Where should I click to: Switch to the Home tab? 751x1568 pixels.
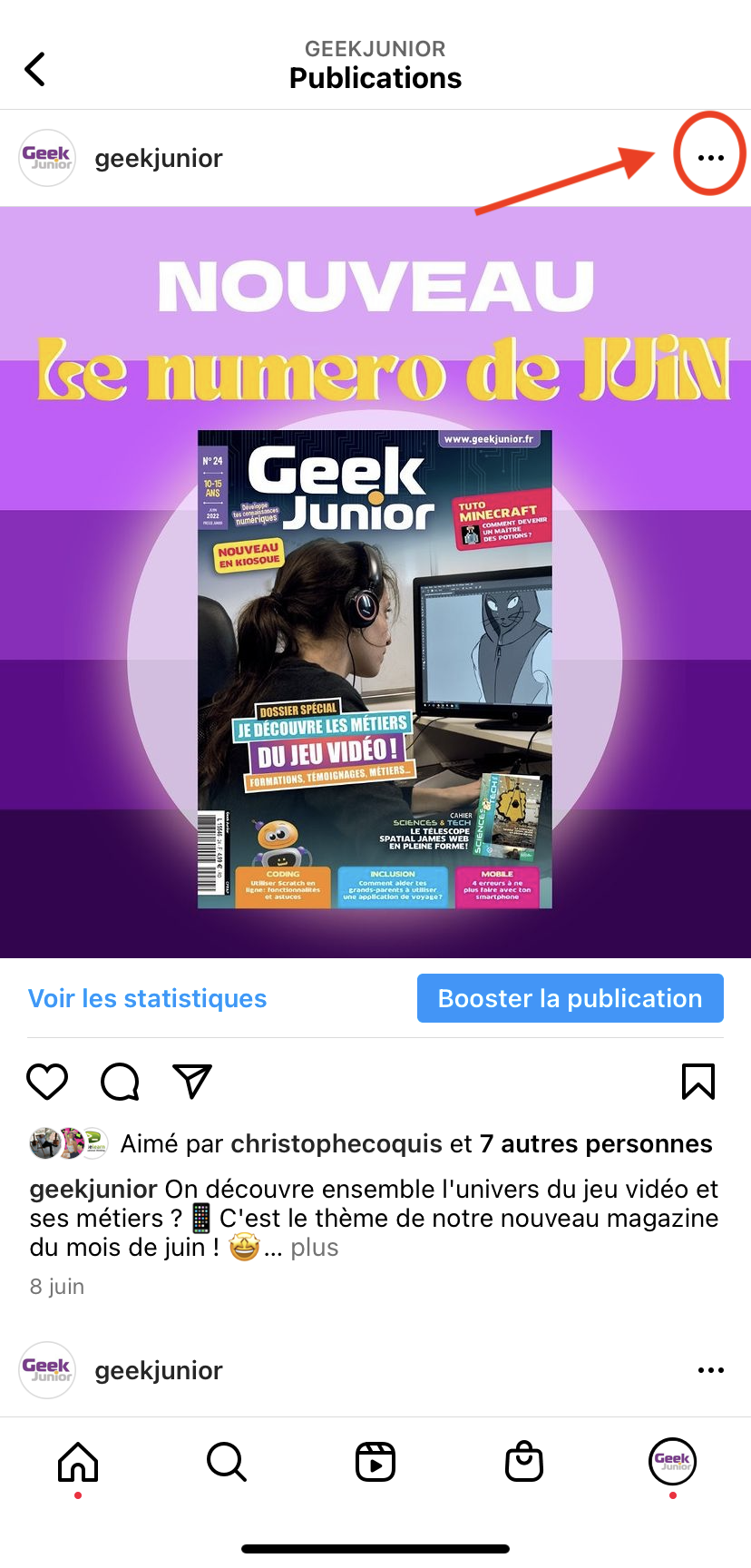coord(78,1461)
